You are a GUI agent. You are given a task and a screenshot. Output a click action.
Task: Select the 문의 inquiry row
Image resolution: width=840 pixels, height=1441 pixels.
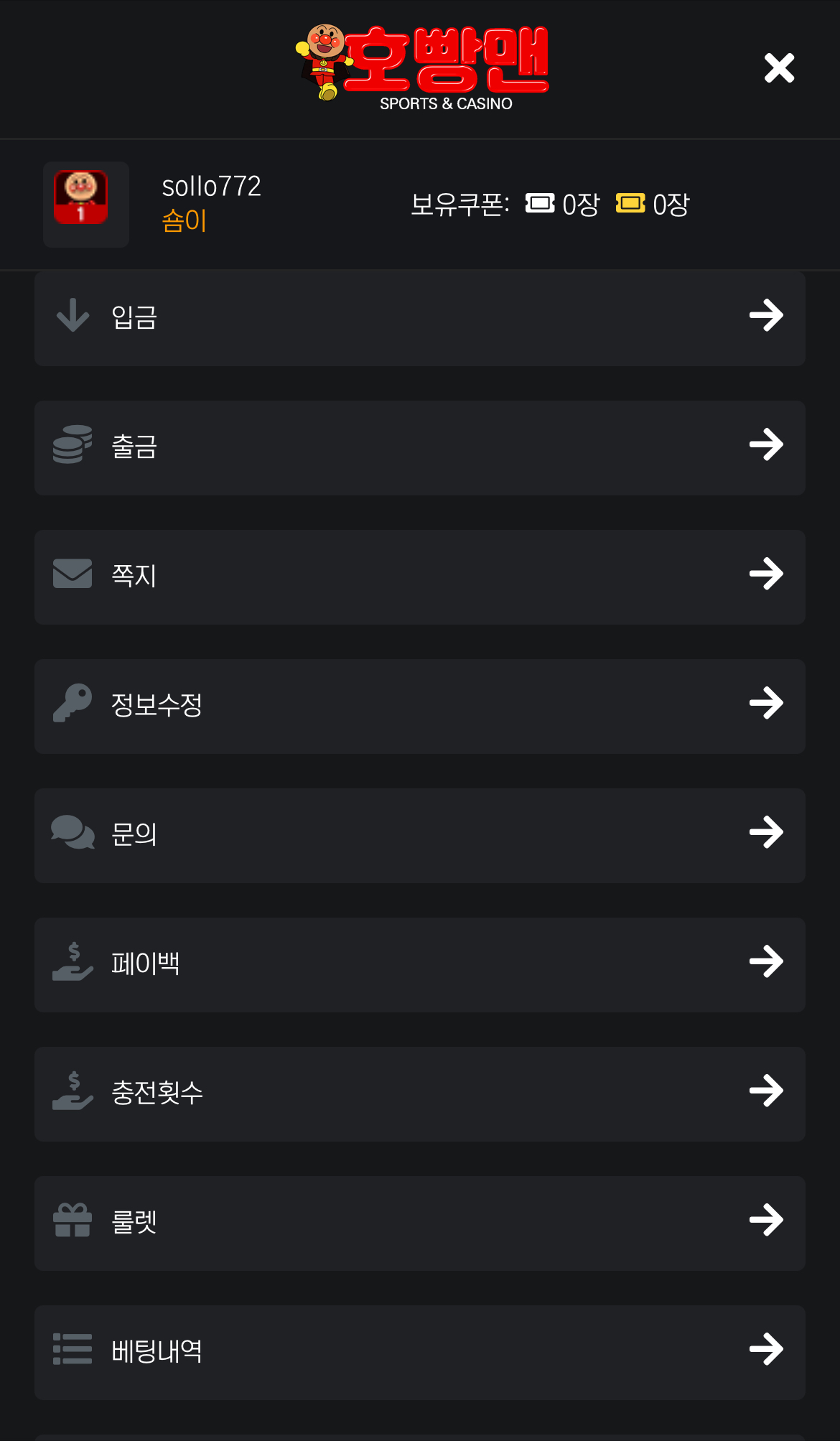[419, 835]
